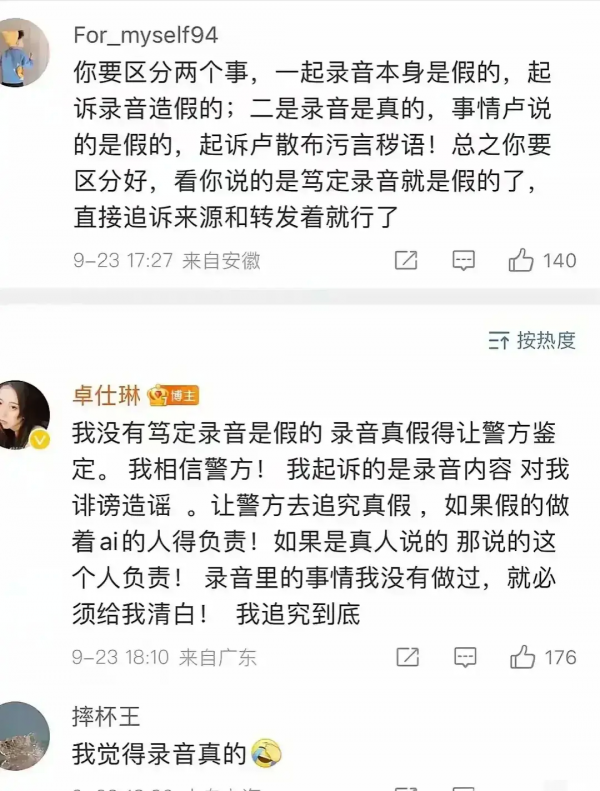The width and height of the screenshot is (600, 791).
Task: Like 卓仕琳's comment
Action: click(523, 657)
